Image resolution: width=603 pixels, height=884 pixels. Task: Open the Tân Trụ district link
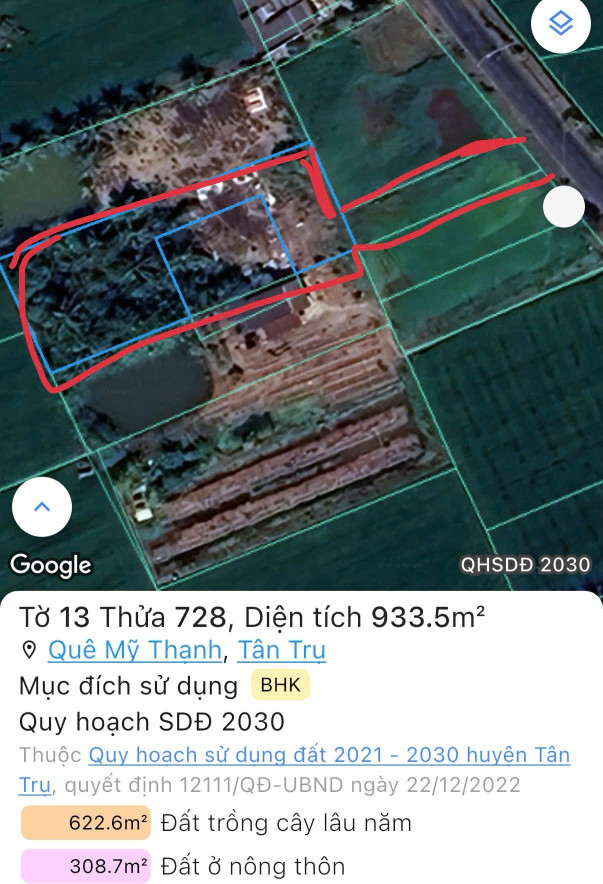coord(281,650)
